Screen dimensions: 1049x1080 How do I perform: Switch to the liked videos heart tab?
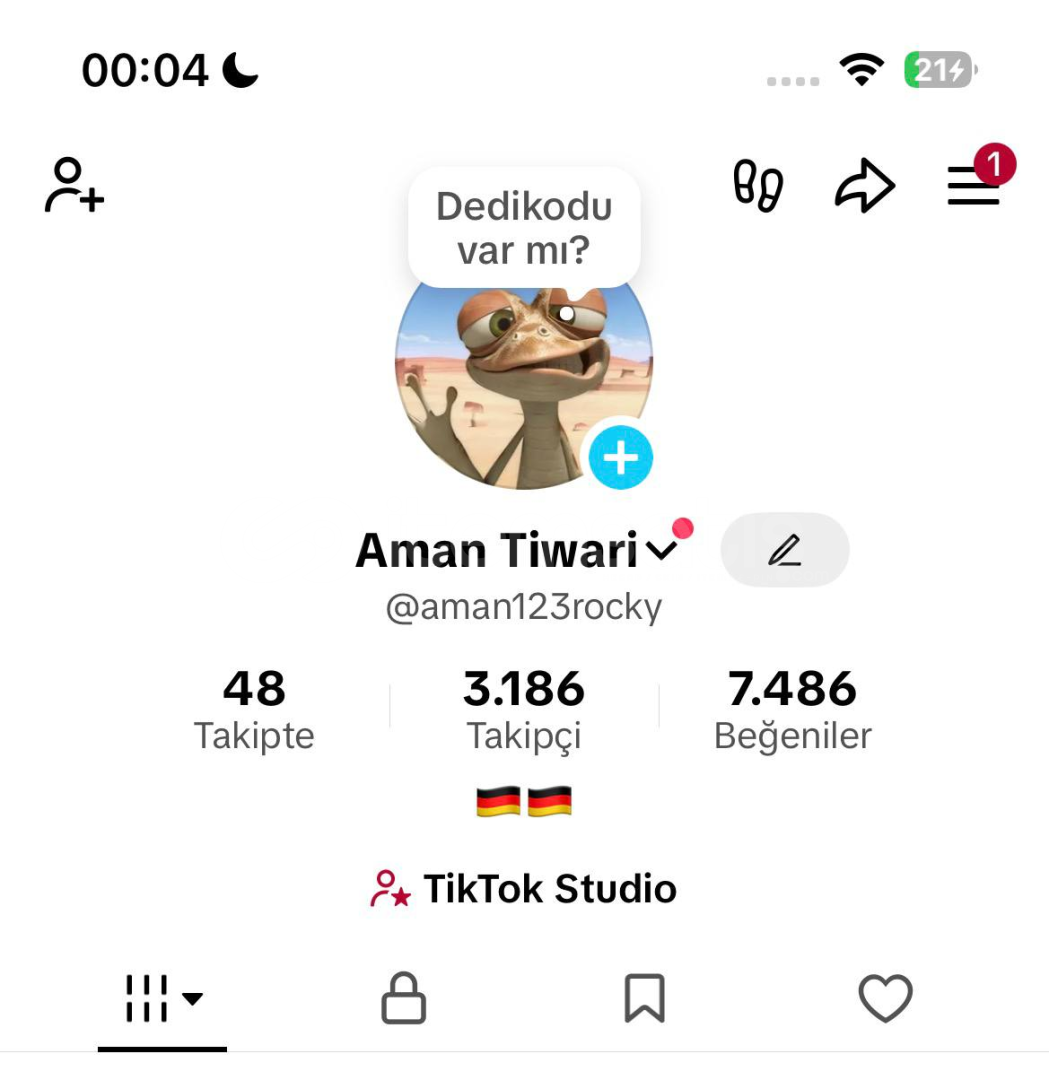[x=886, y=999]
